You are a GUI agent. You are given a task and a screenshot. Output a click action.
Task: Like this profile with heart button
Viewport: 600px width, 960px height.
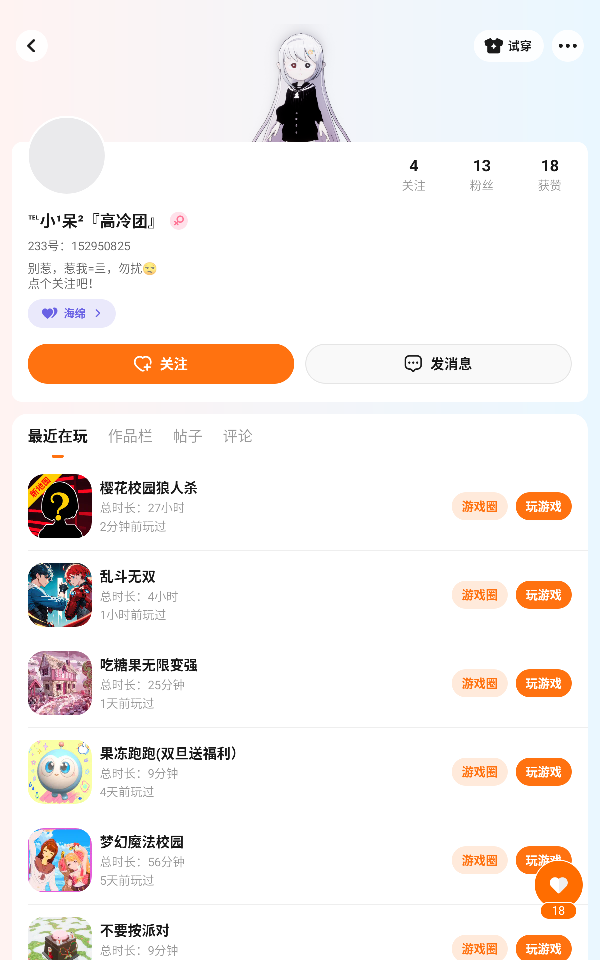coord(558,884)
